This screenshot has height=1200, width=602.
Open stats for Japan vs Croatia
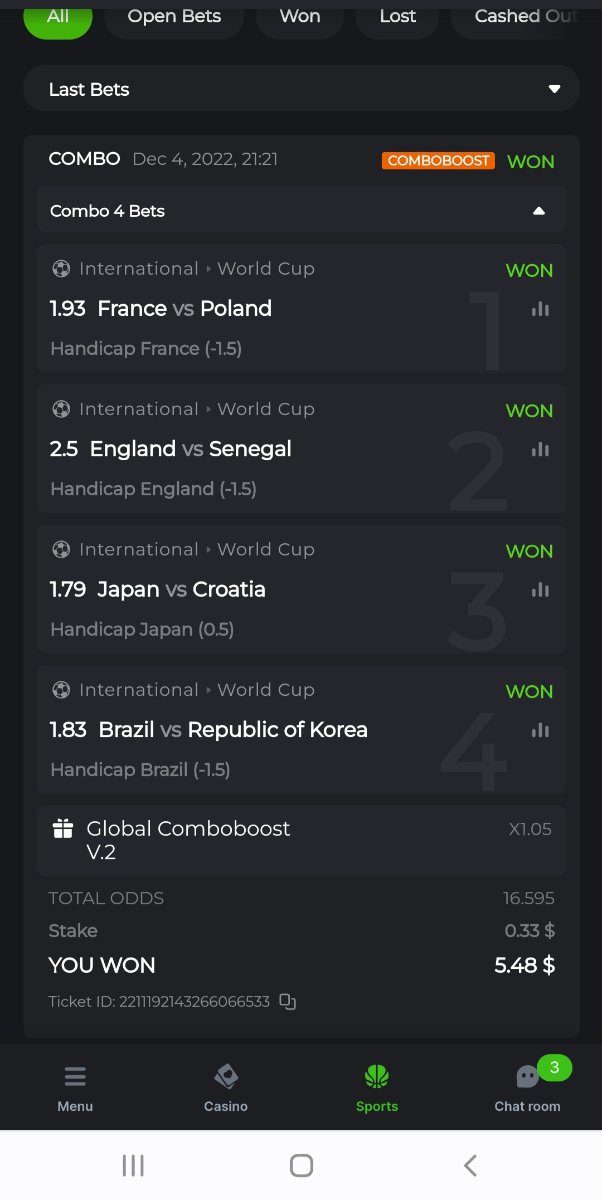[x=541, y=590]
